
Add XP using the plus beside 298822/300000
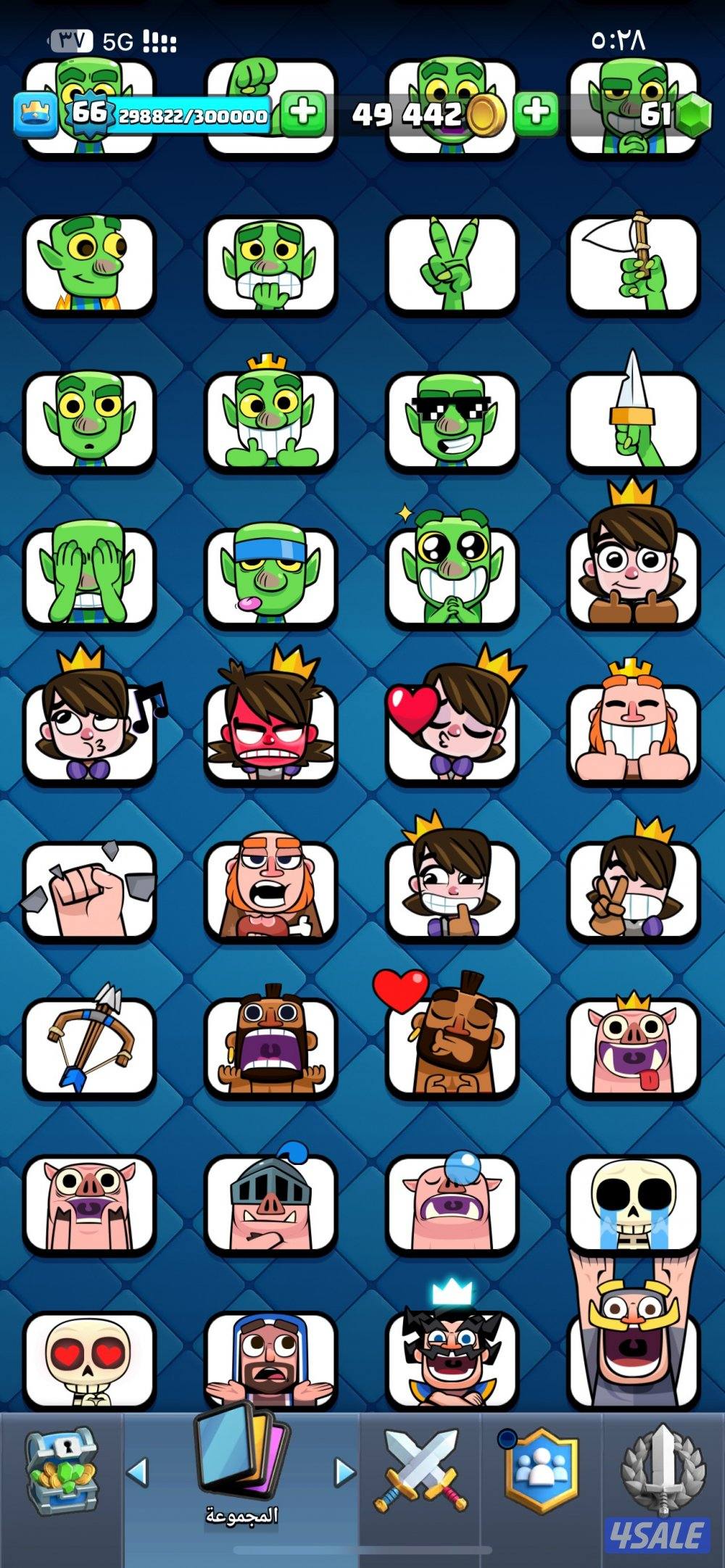(x=303, y=112)
